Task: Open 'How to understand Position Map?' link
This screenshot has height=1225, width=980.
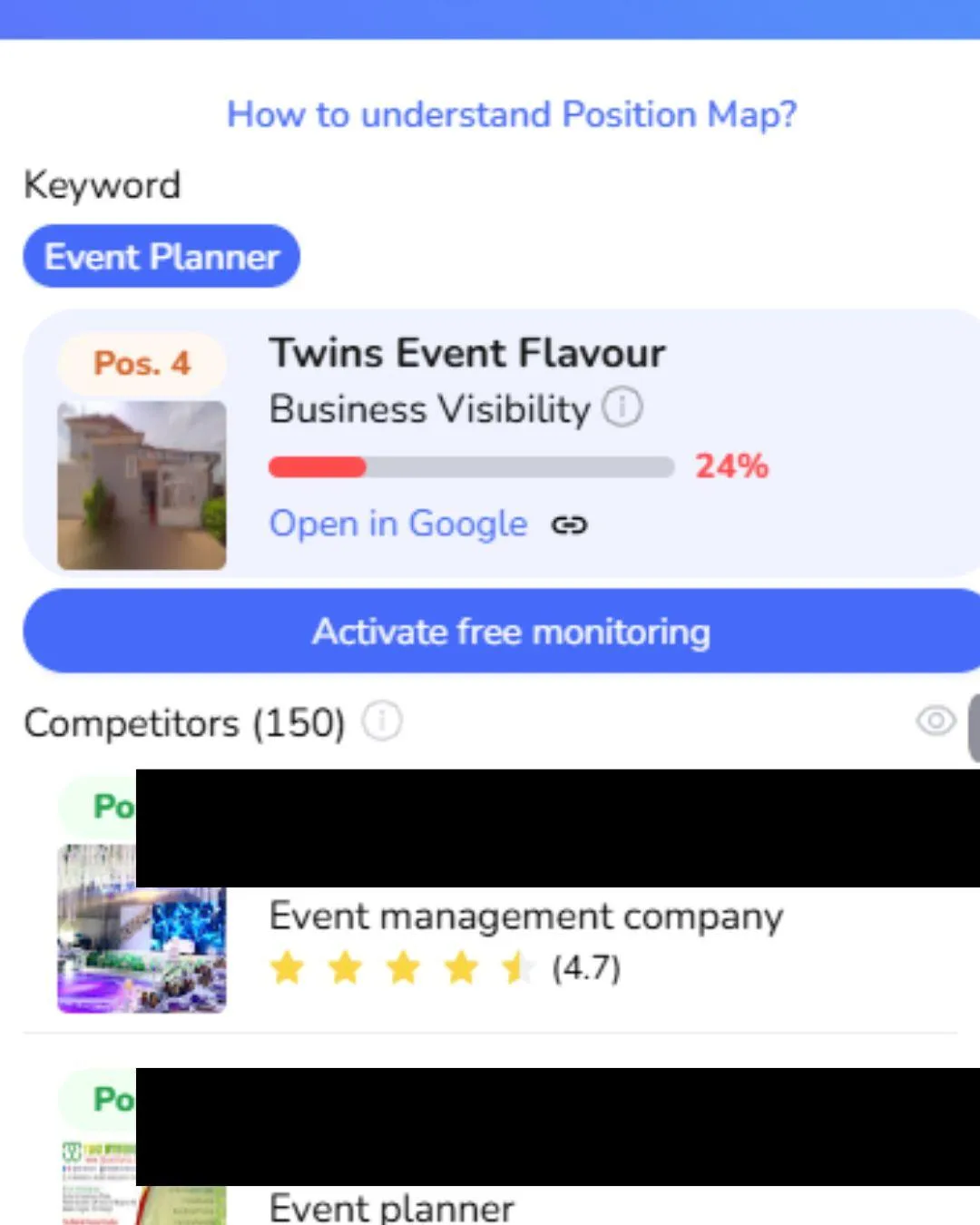Action: (511, 115)
